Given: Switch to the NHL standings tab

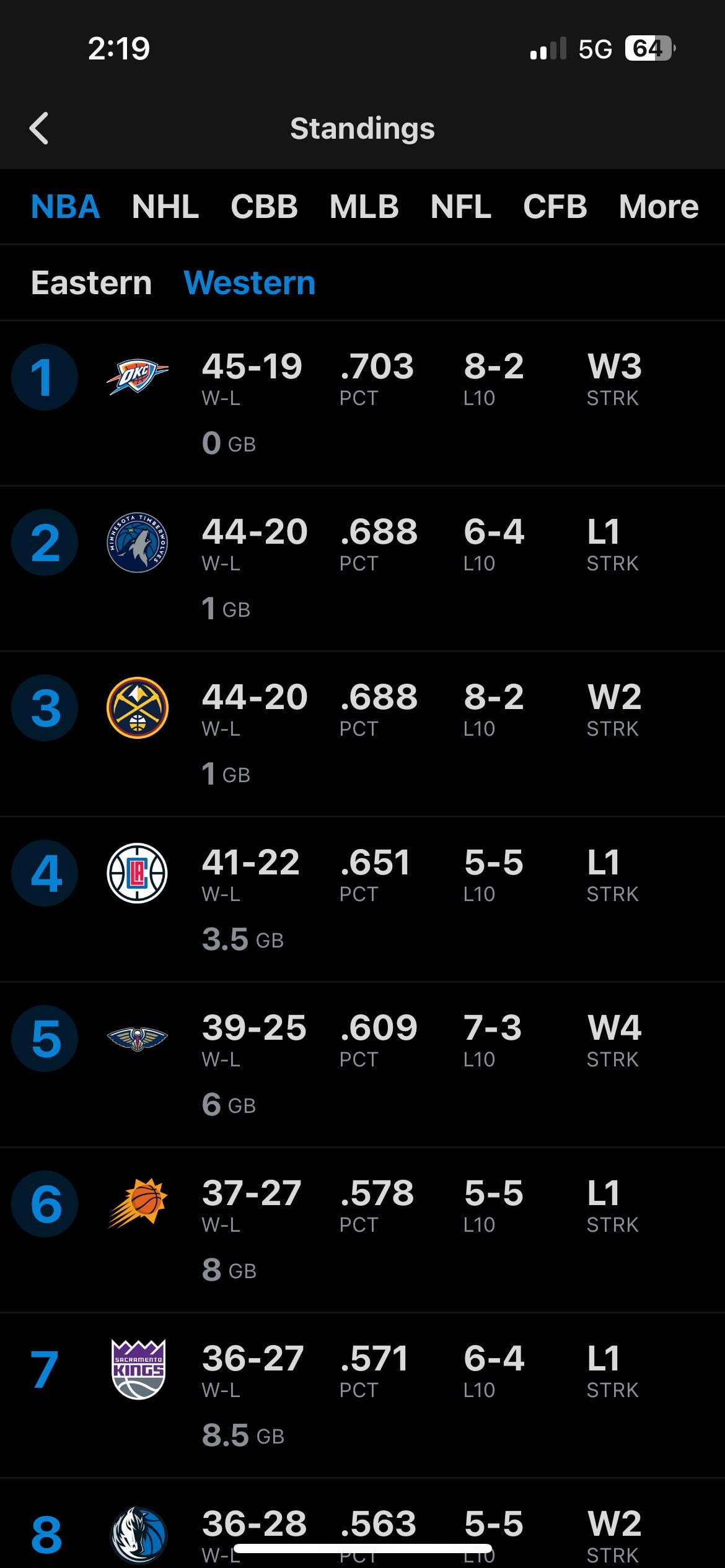Looking at the screenshot, I should click(165, 207).
